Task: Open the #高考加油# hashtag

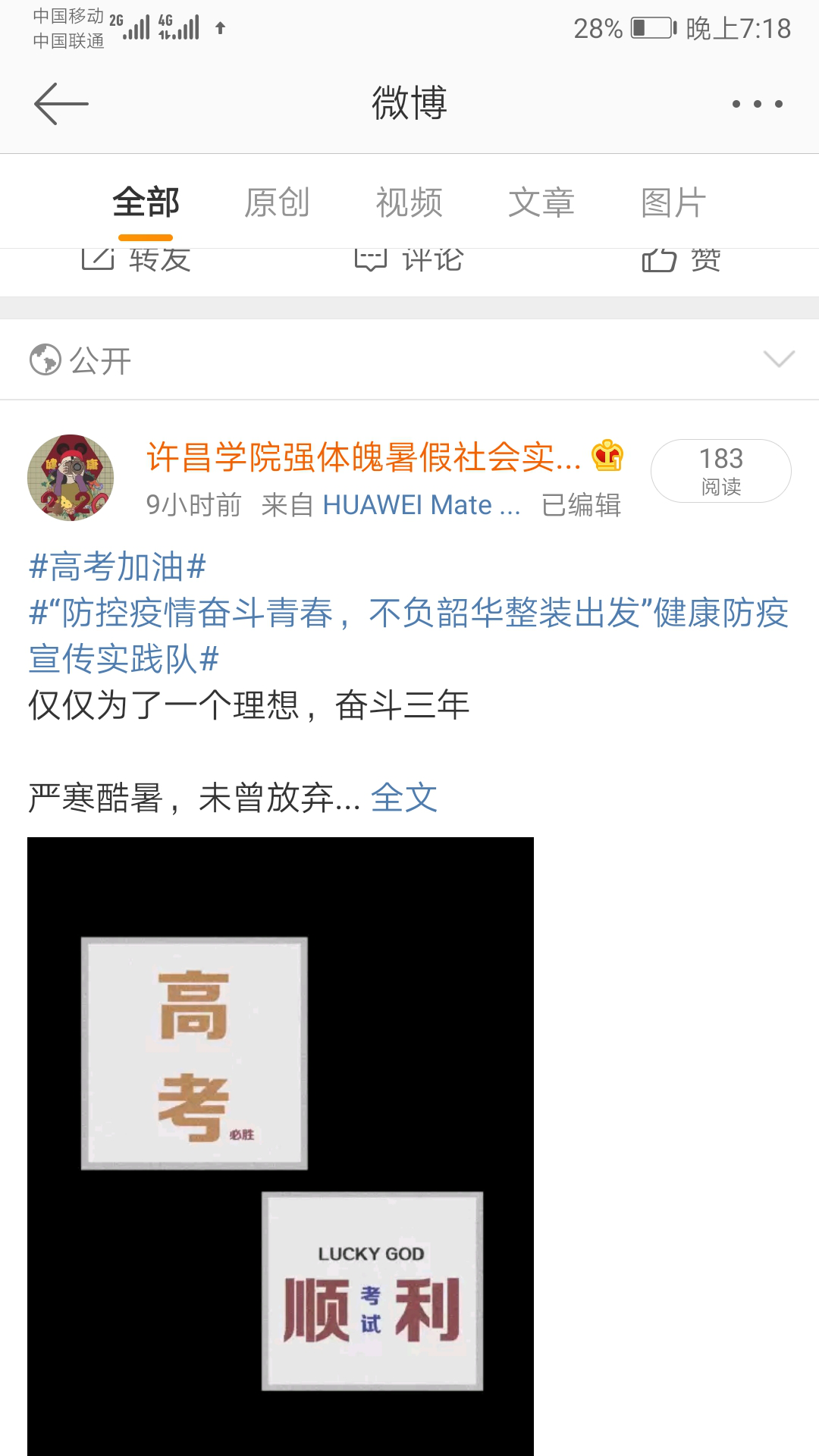Action: point(118,567)
